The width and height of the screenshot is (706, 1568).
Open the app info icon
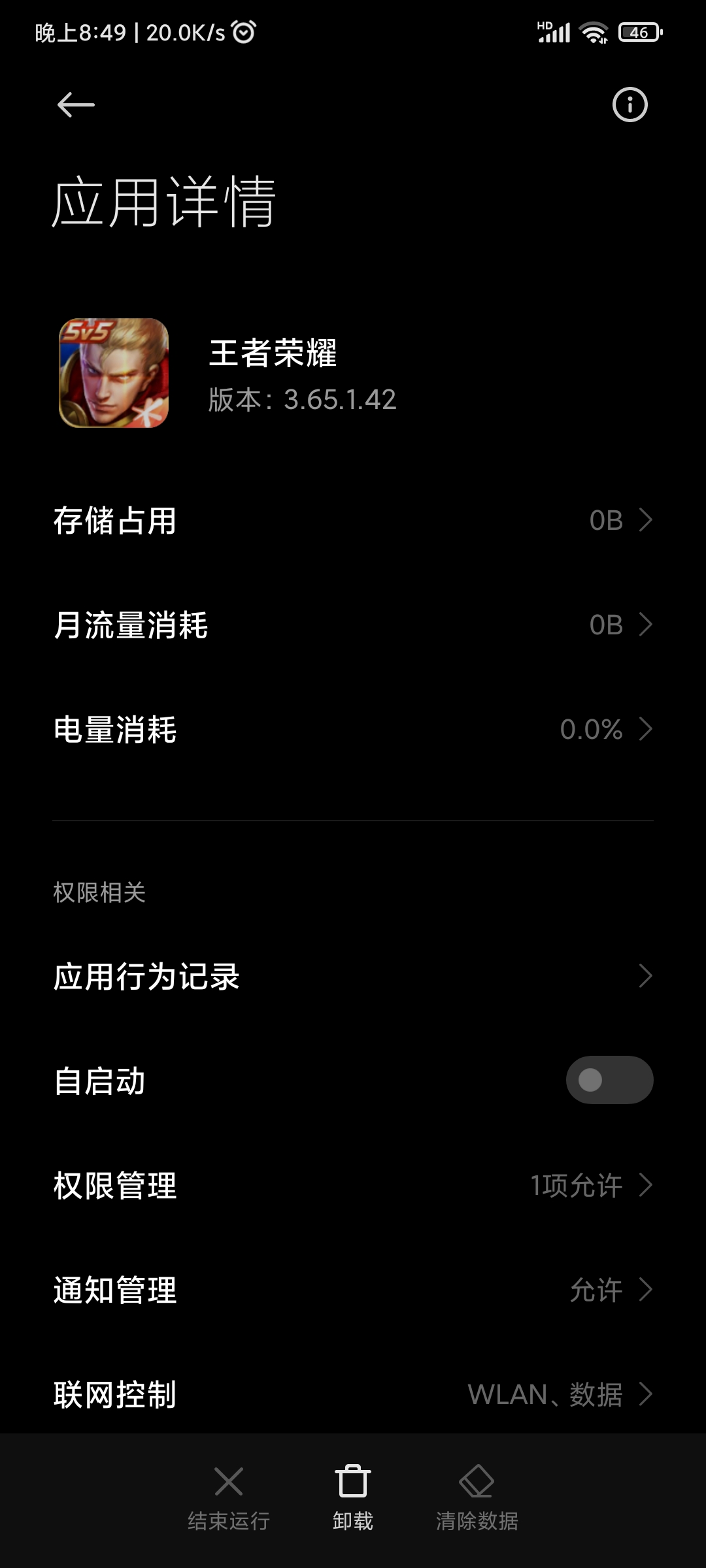pyautogui.click(x=630, y=105)
